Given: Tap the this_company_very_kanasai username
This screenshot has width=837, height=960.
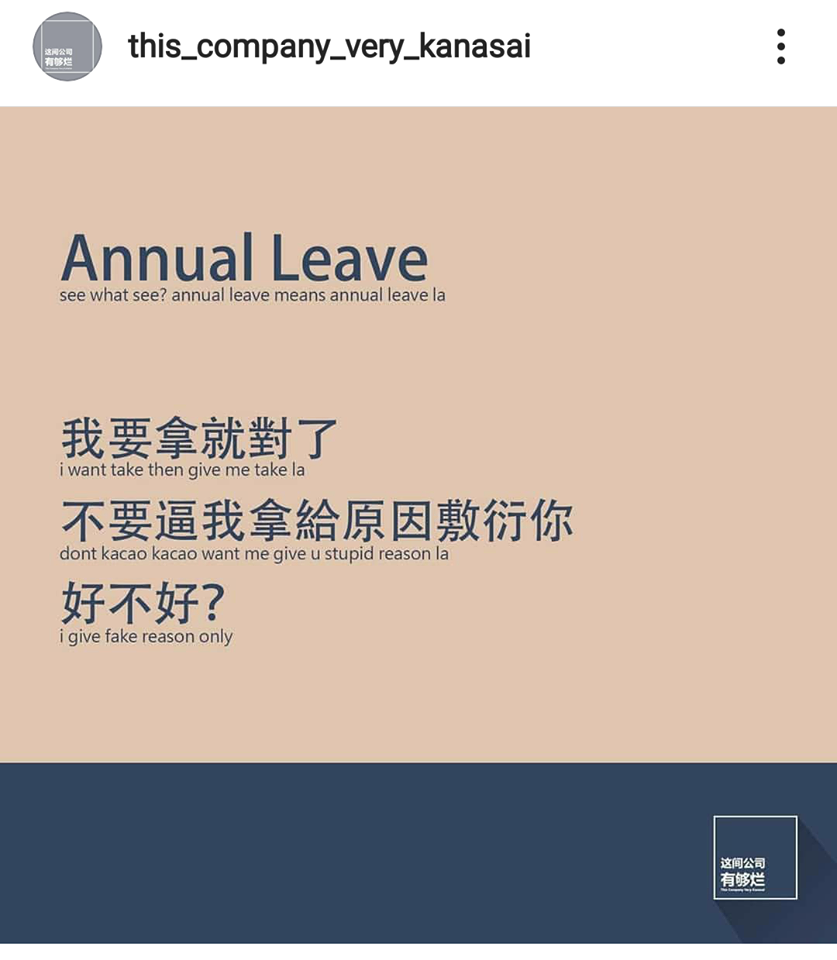Looking at the screenshot, I should [x=329, y=47].
